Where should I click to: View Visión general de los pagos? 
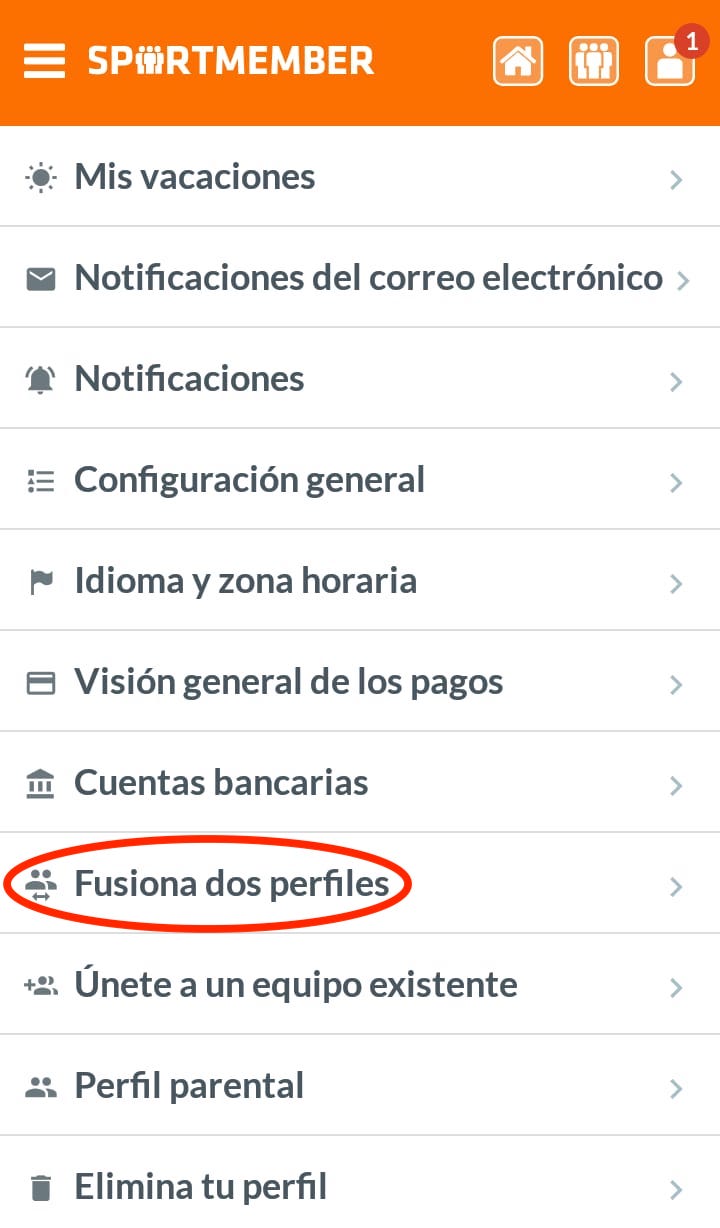coord(360,682)
